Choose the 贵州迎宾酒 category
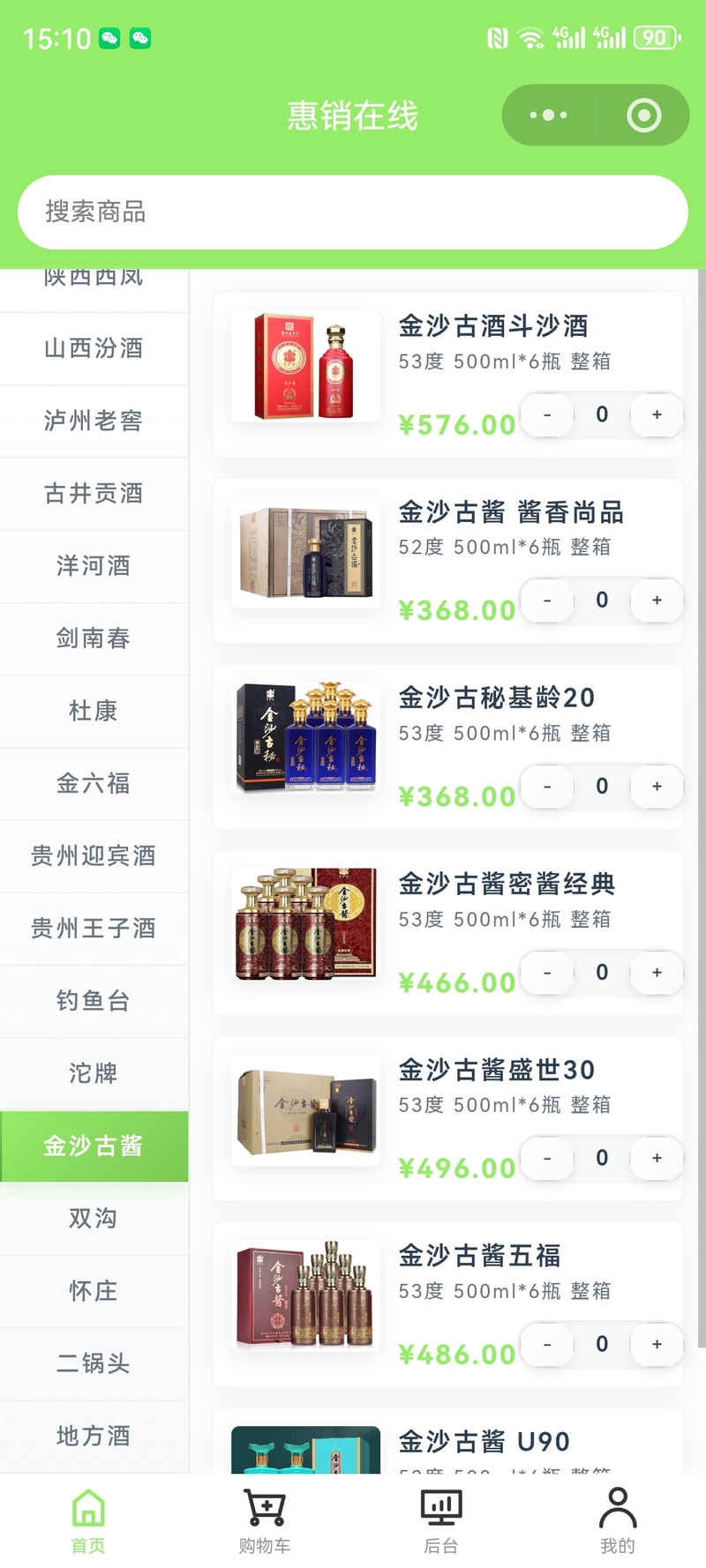The image size is (706, 1568). click(x=94, y=855)
